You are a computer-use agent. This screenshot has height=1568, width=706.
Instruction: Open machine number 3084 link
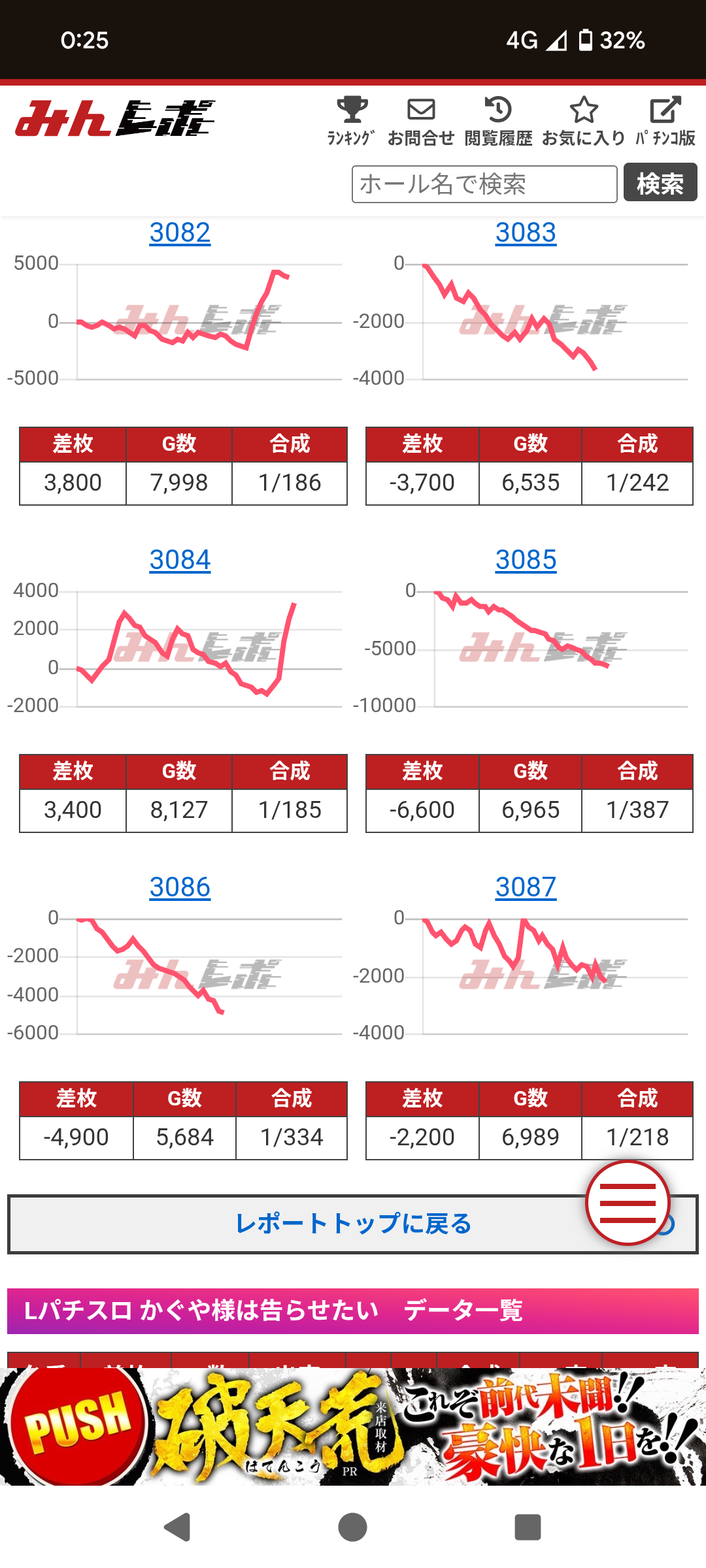click(x=180, y=560)
